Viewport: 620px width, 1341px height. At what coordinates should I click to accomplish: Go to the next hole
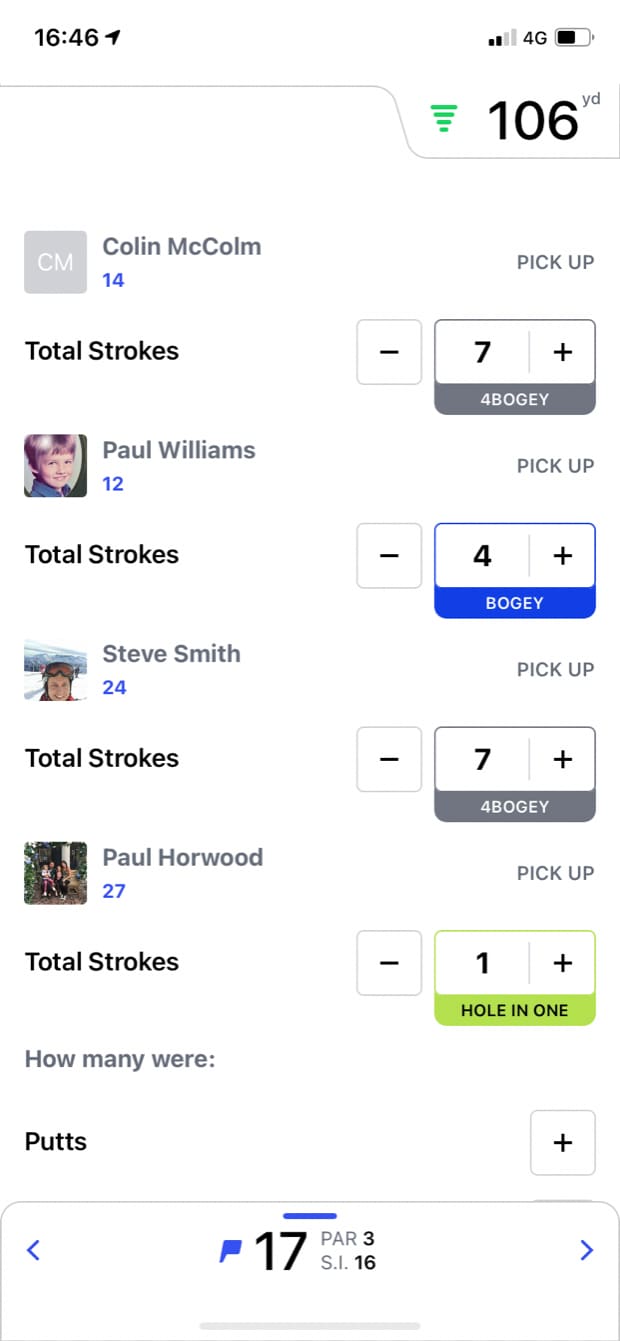(587, 1250)
